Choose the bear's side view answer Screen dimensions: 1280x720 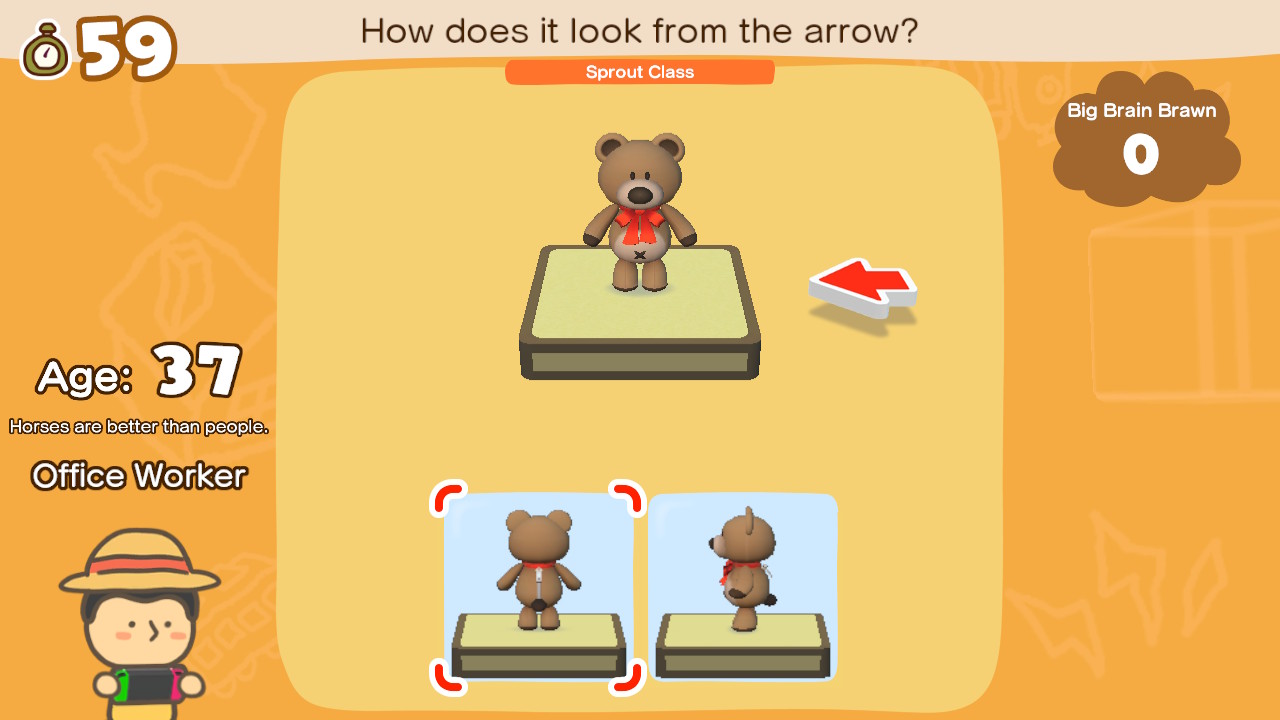point(743,587)
